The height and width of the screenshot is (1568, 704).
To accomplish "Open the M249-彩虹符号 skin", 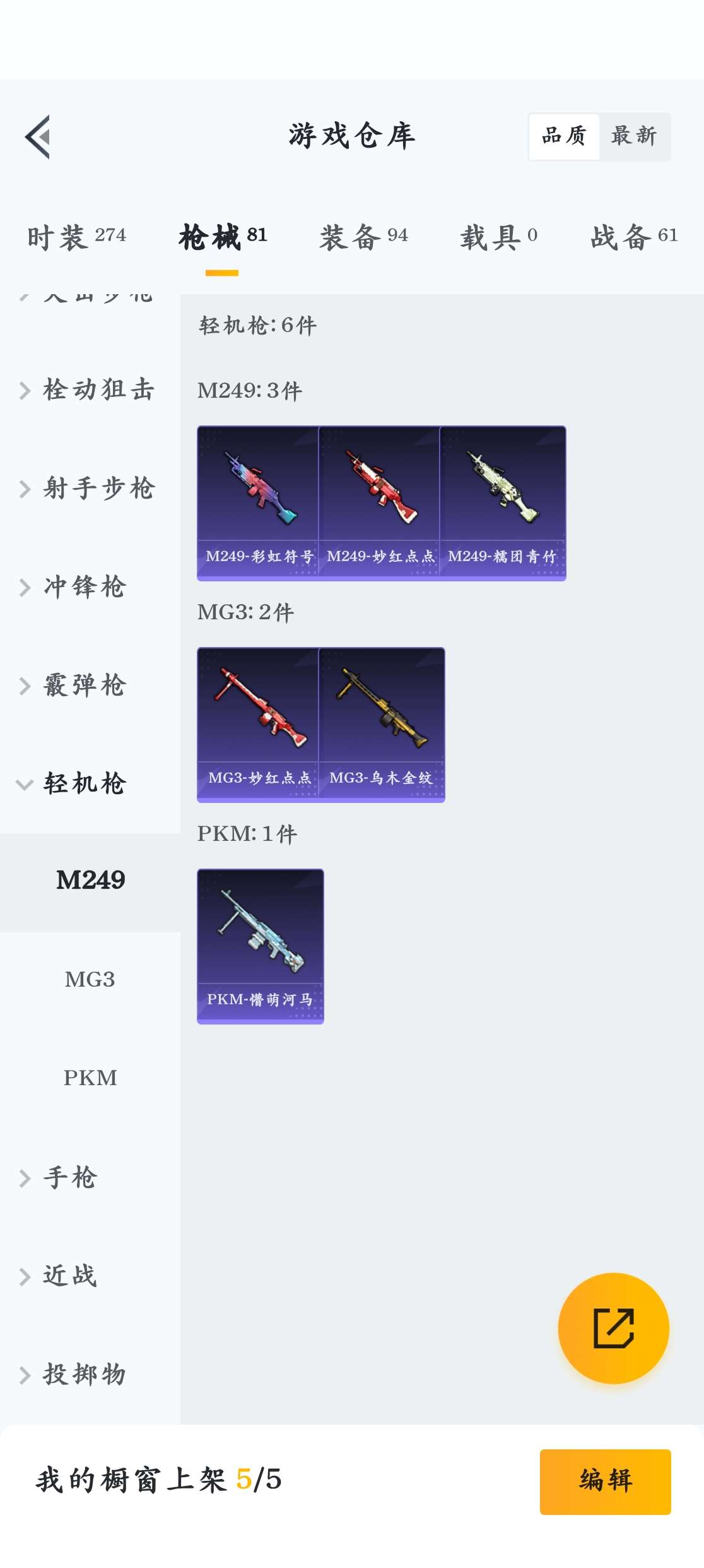I will coord(258,502).
